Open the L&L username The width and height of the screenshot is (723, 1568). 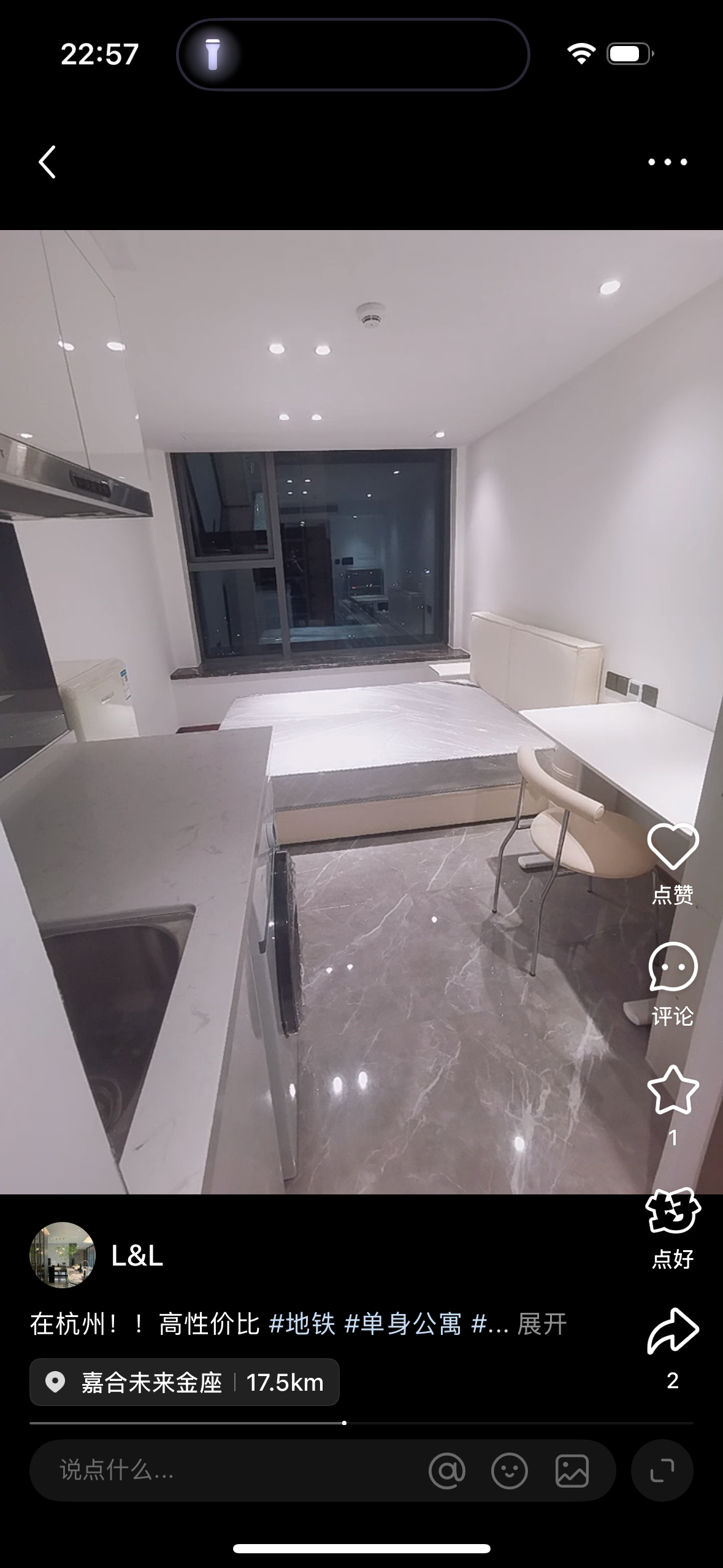point(137,1256)
